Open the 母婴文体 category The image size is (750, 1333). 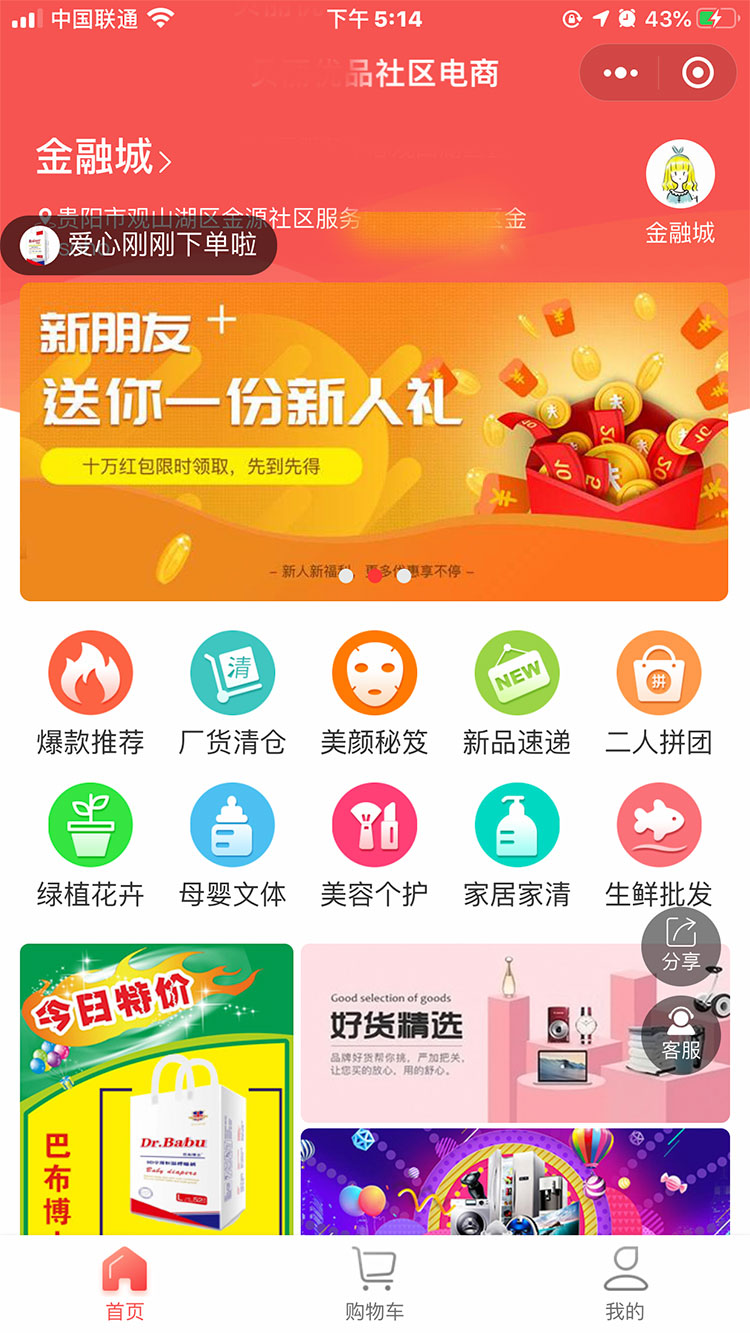click(232, 845)
